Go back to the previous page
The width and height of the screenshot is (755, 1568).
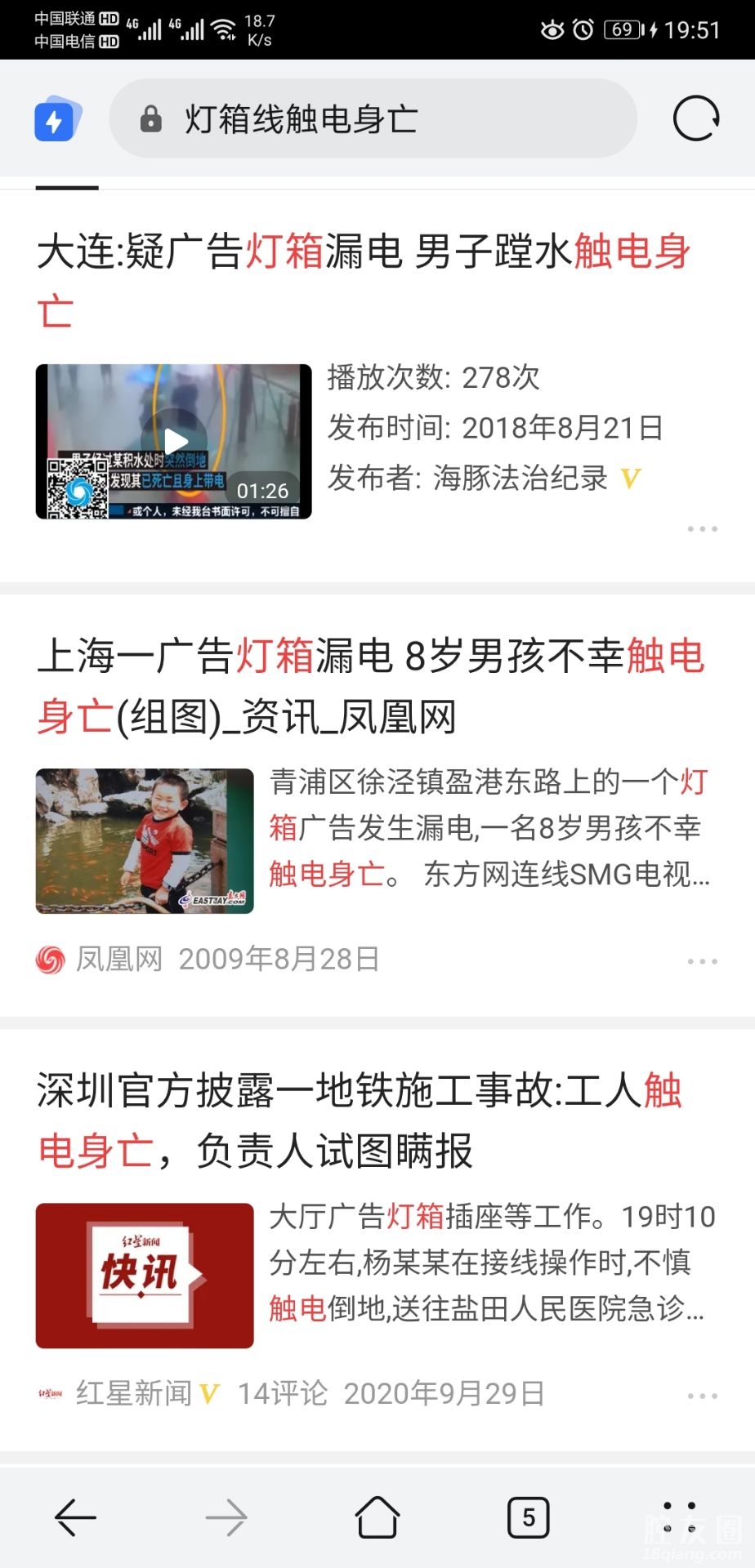click(75, 1518)
